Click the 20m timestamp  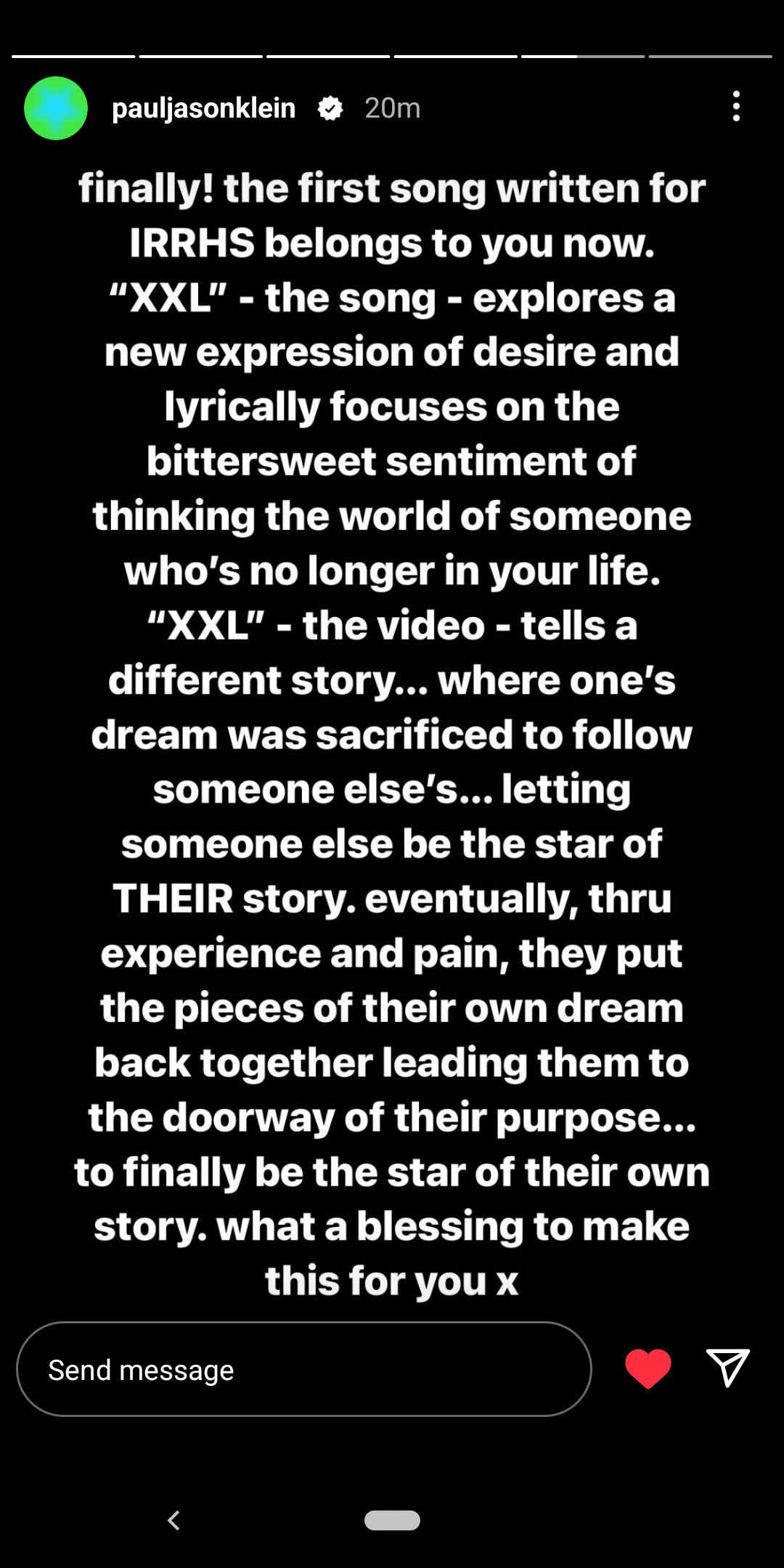[x=391, y=107]
